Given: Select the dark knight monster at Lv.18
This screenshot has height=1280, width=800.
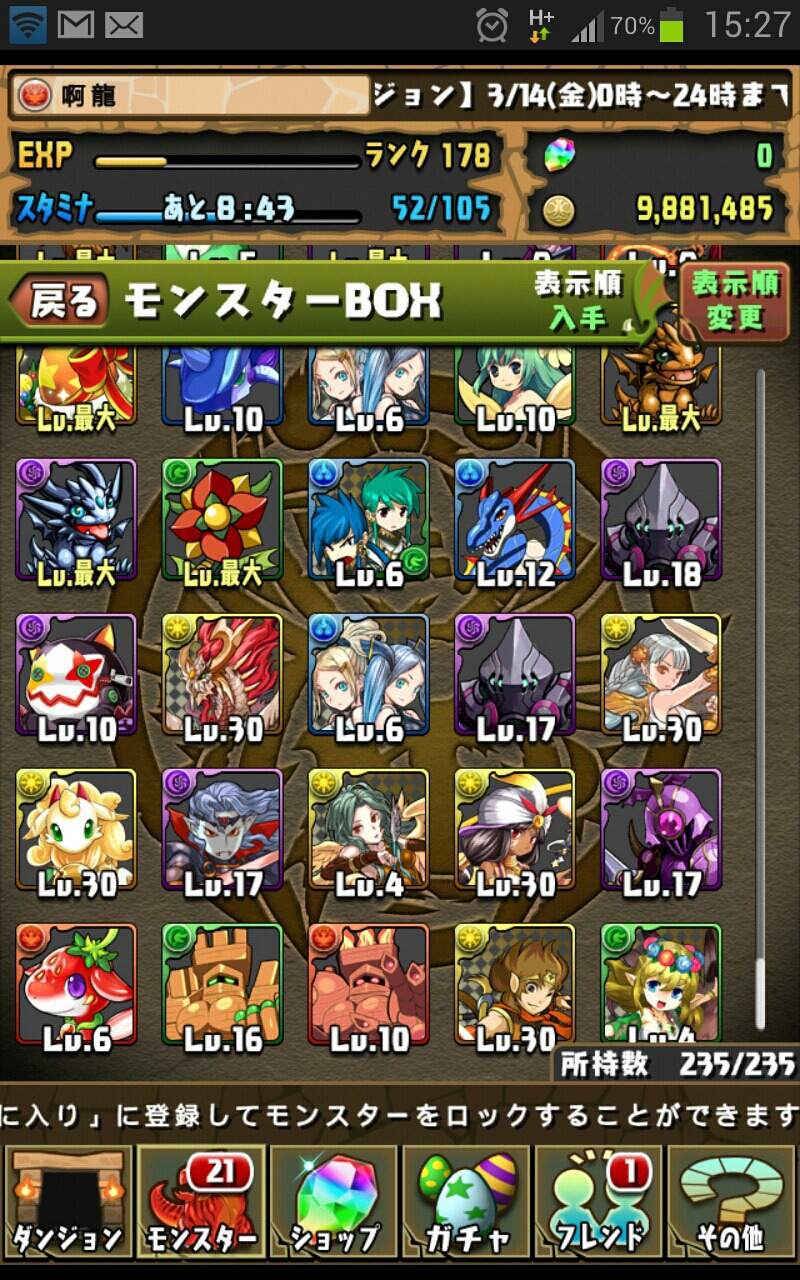Looking at the screenshot, I should tap(660, 520).
